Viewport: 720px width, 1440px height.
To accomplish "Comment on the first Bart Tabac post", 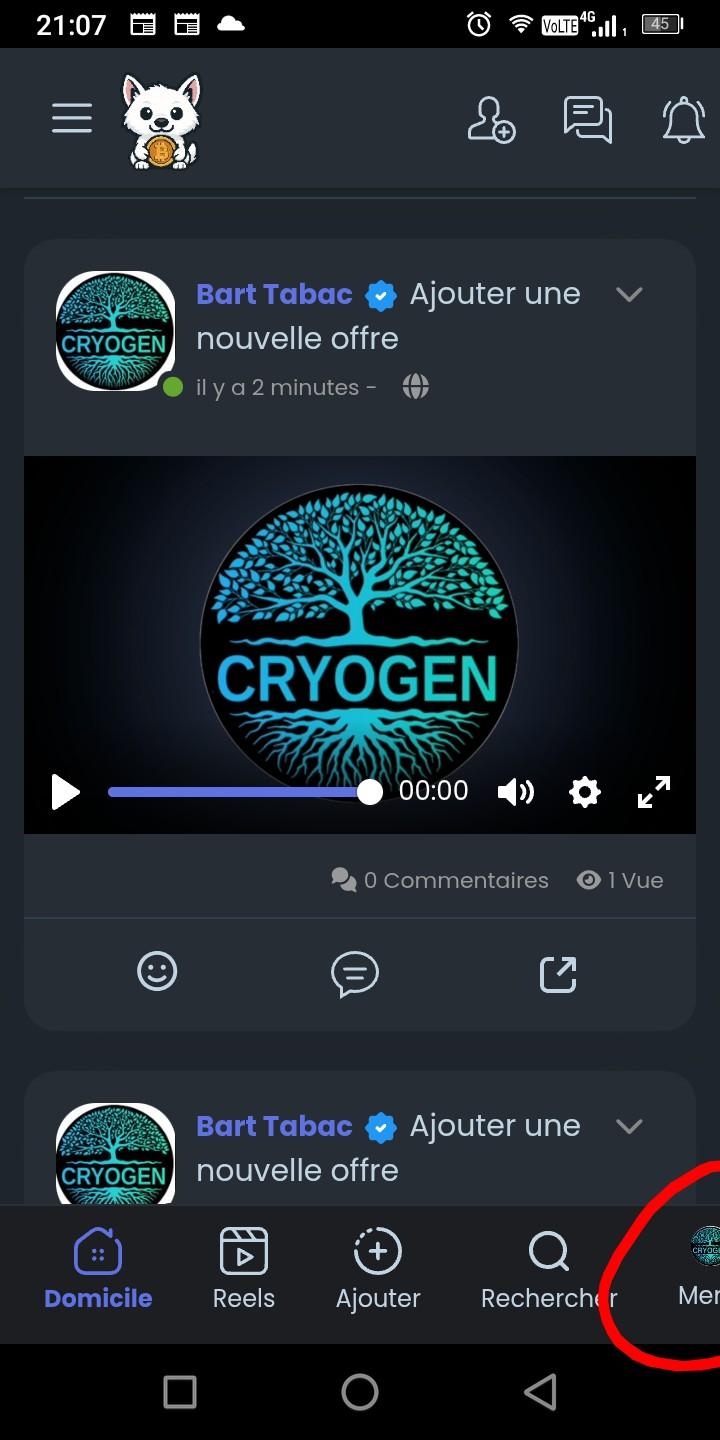I will tap(355, 973).
